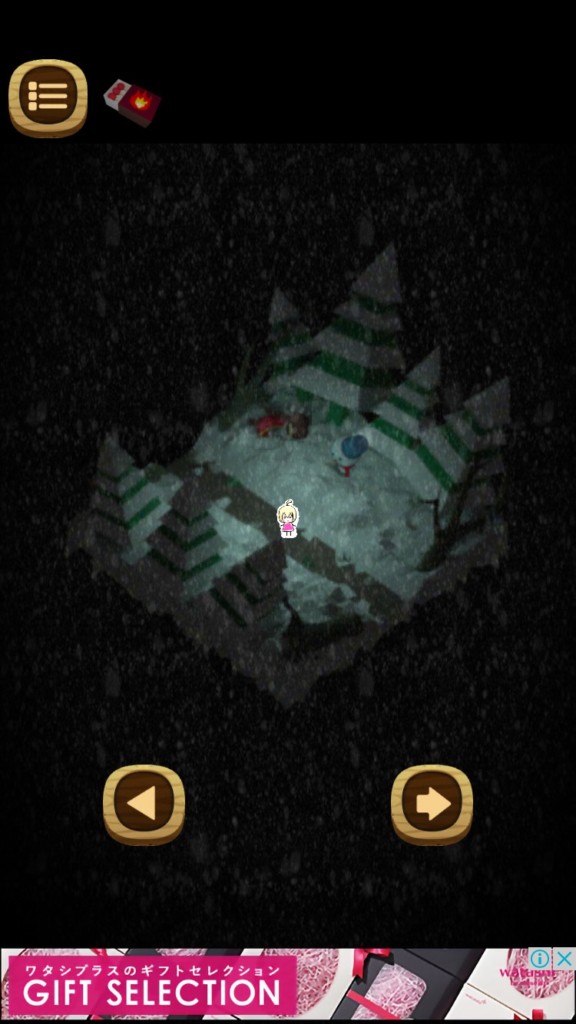Open the Gift Selection ad banner
This screenshot has height=1024, width=576.
click(x=288, y=986)
